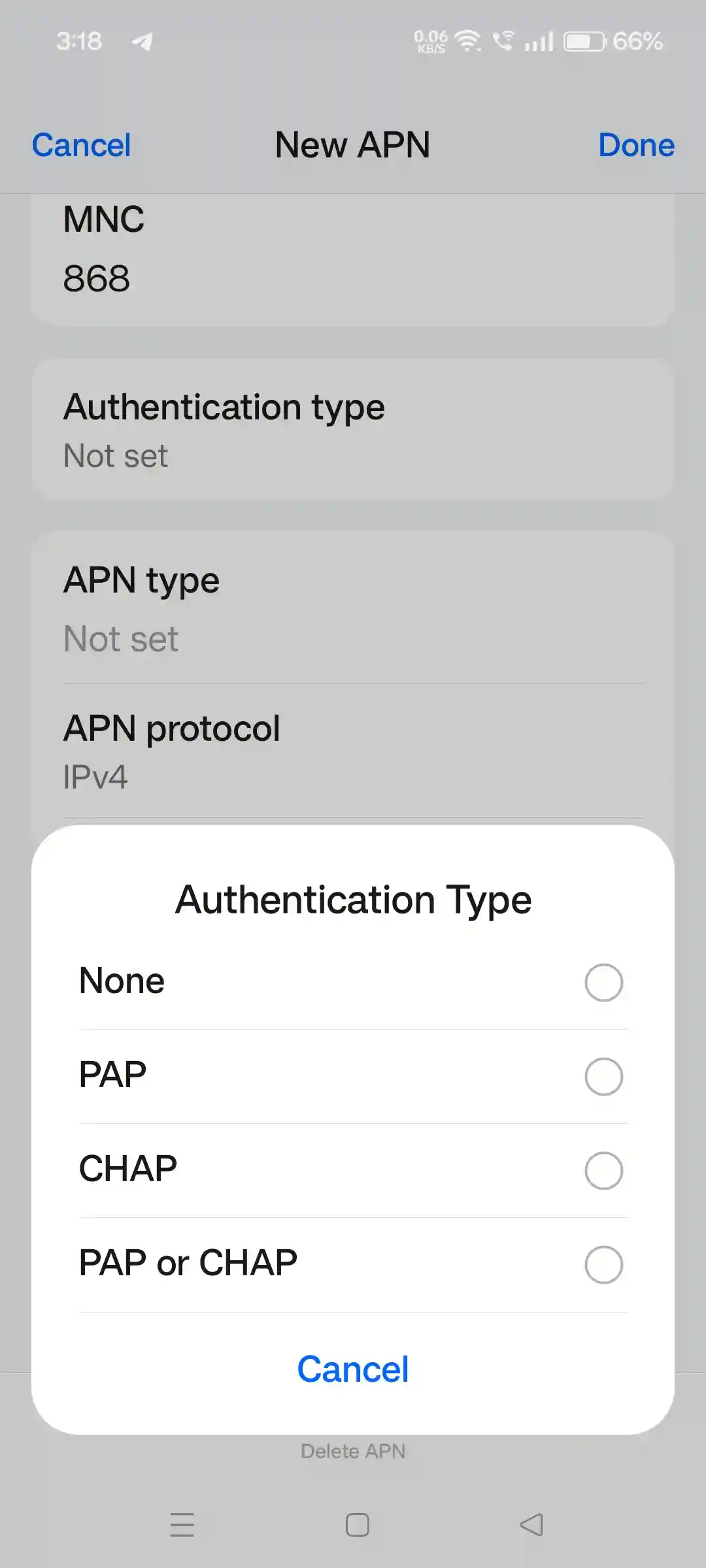Dismiss dialog with bottom Cancel button

[x=353, y=1369]
